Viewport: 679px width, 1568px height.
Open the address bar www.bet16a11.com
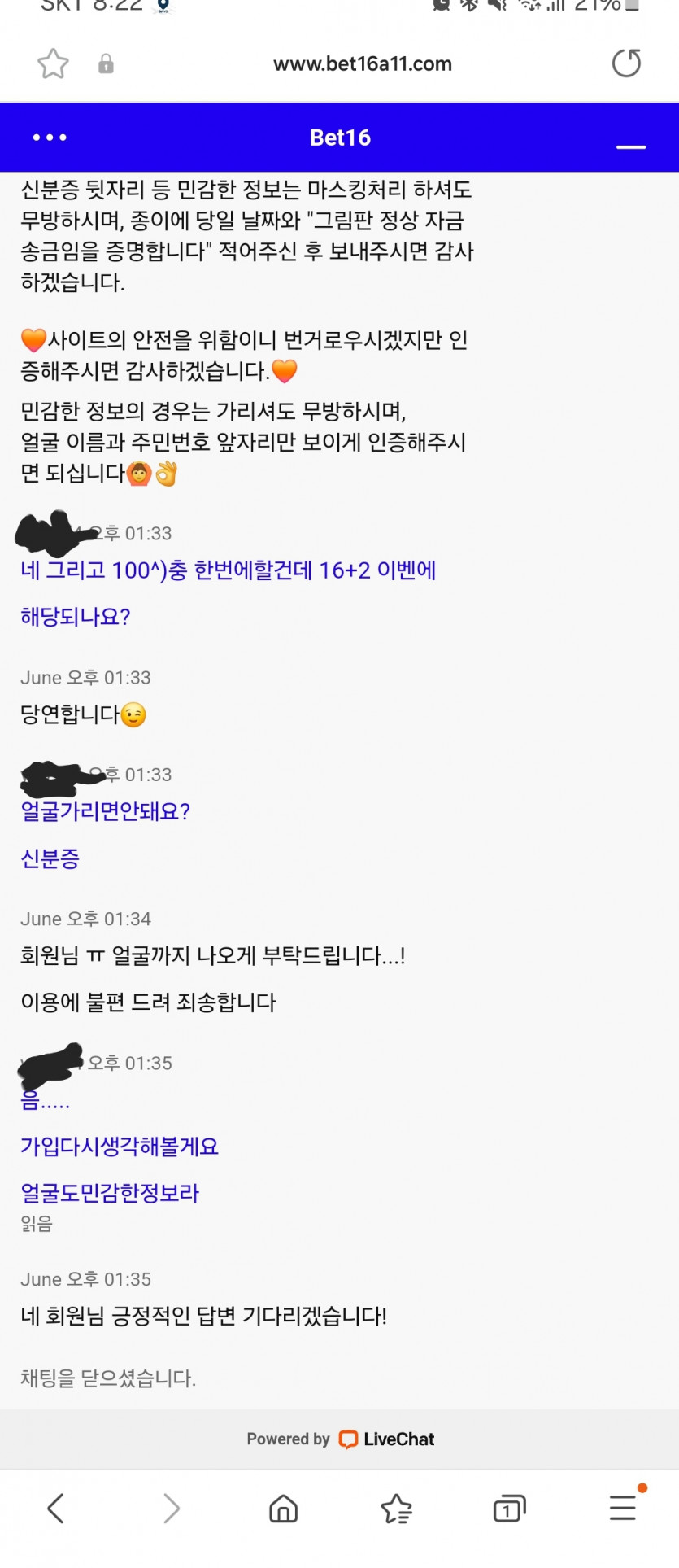(362, 63)
